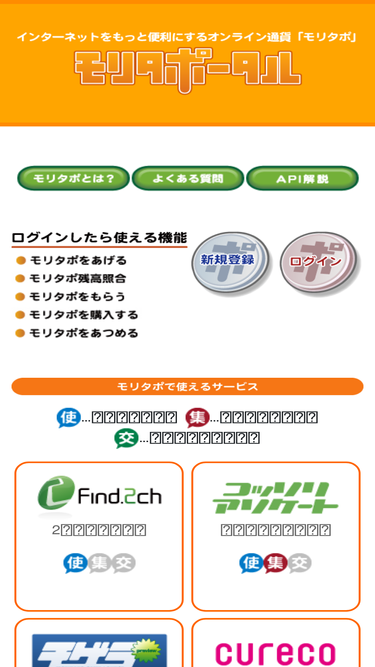Open the よくある質問 FAQ button
Image resolution: width=375 pixels, height=667 pixels.
(188, 178)
